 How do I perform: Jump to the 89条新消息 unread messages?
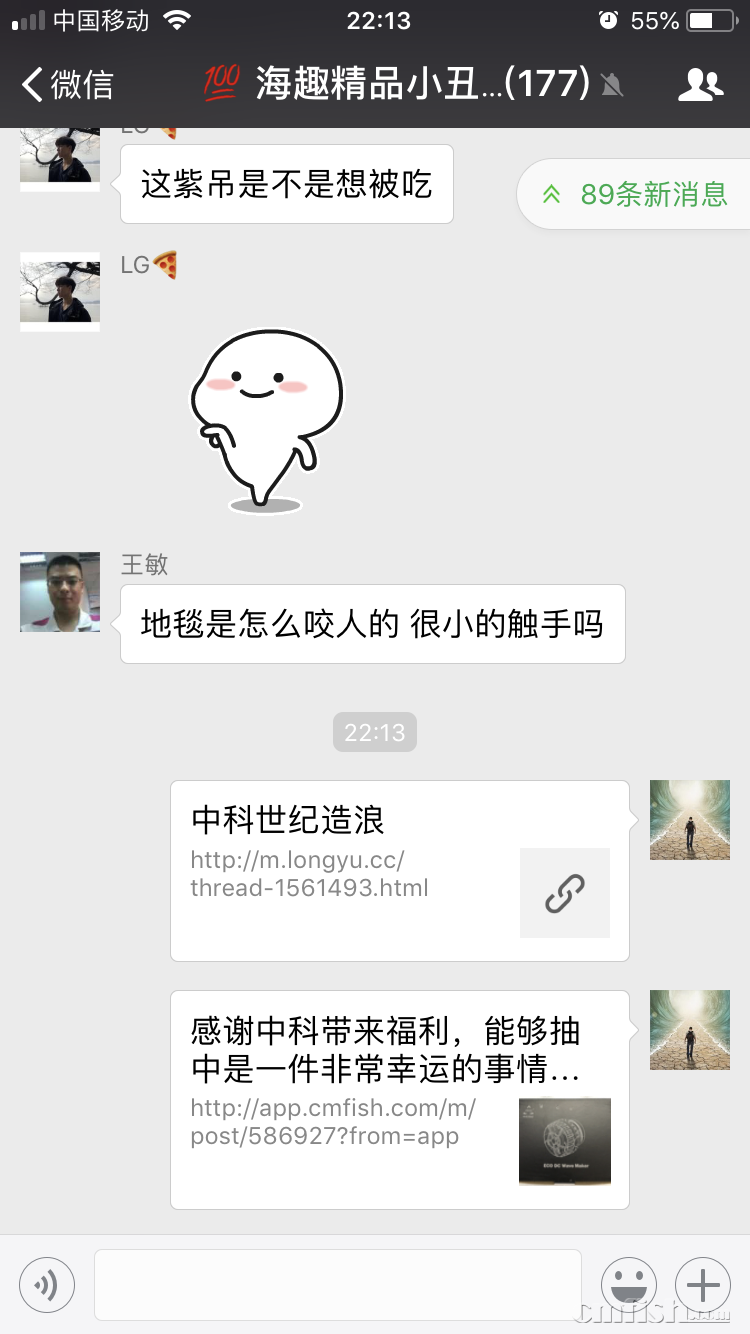coord(636,194)
